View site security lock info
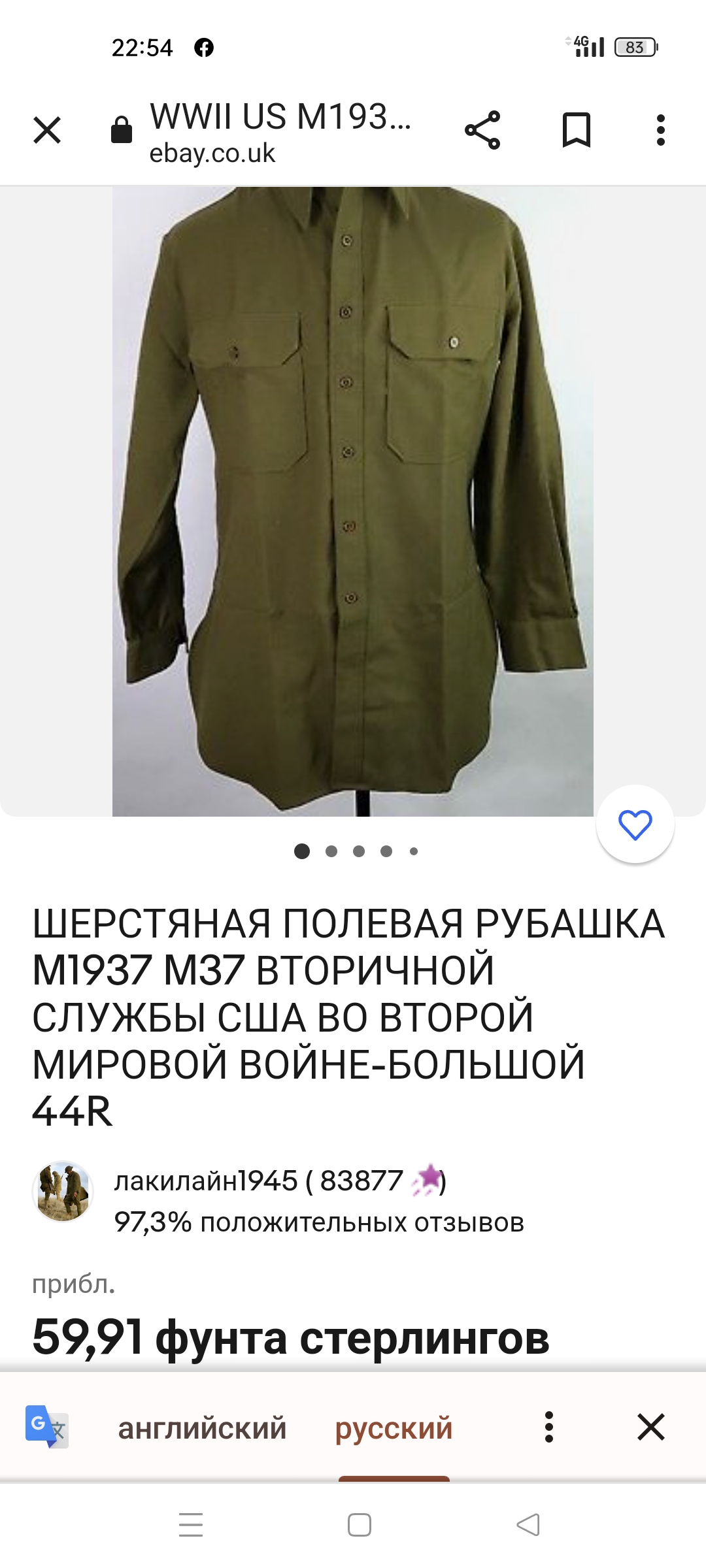 [122, 129]
